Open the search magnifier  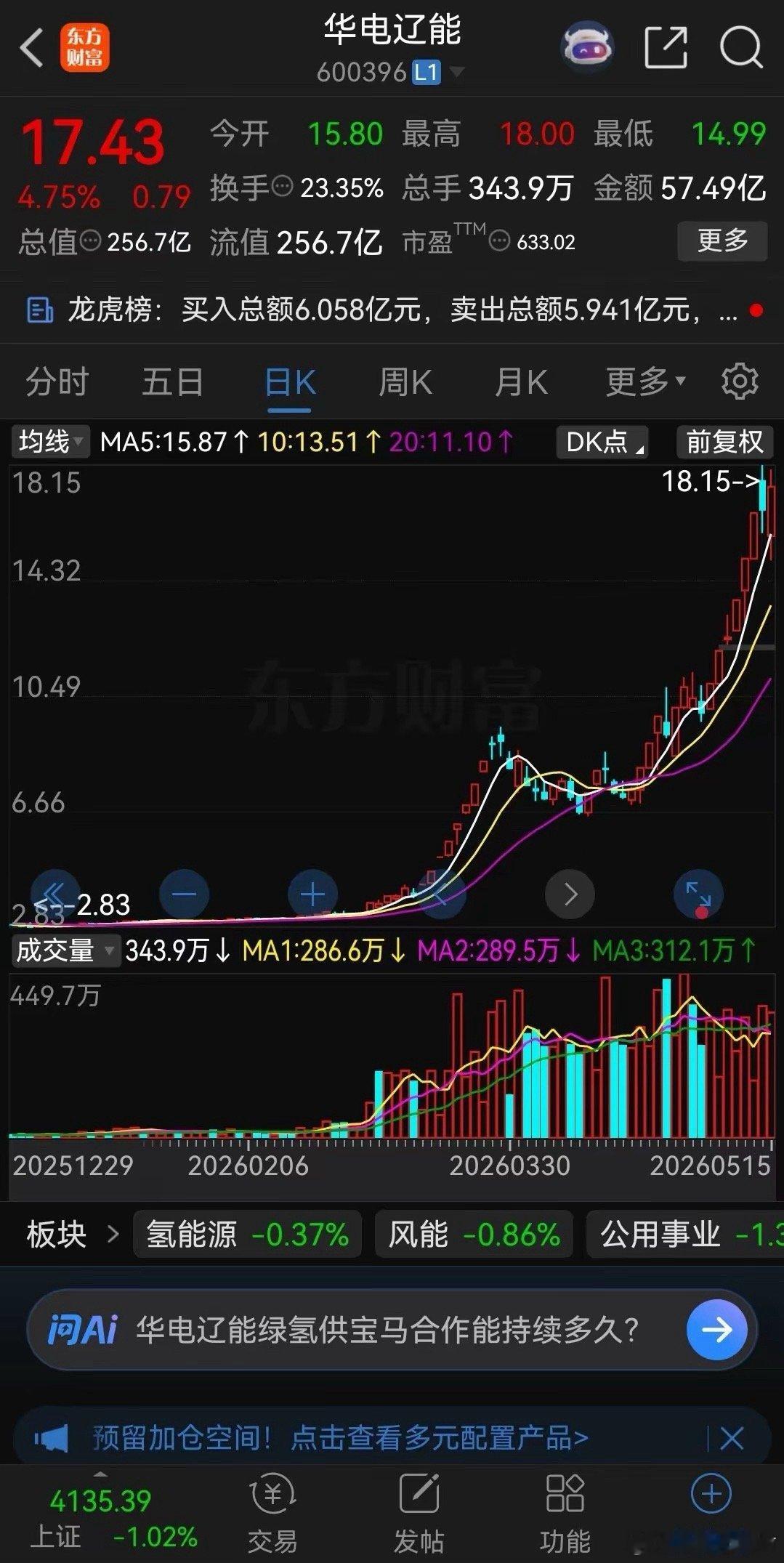pos(741,48)
